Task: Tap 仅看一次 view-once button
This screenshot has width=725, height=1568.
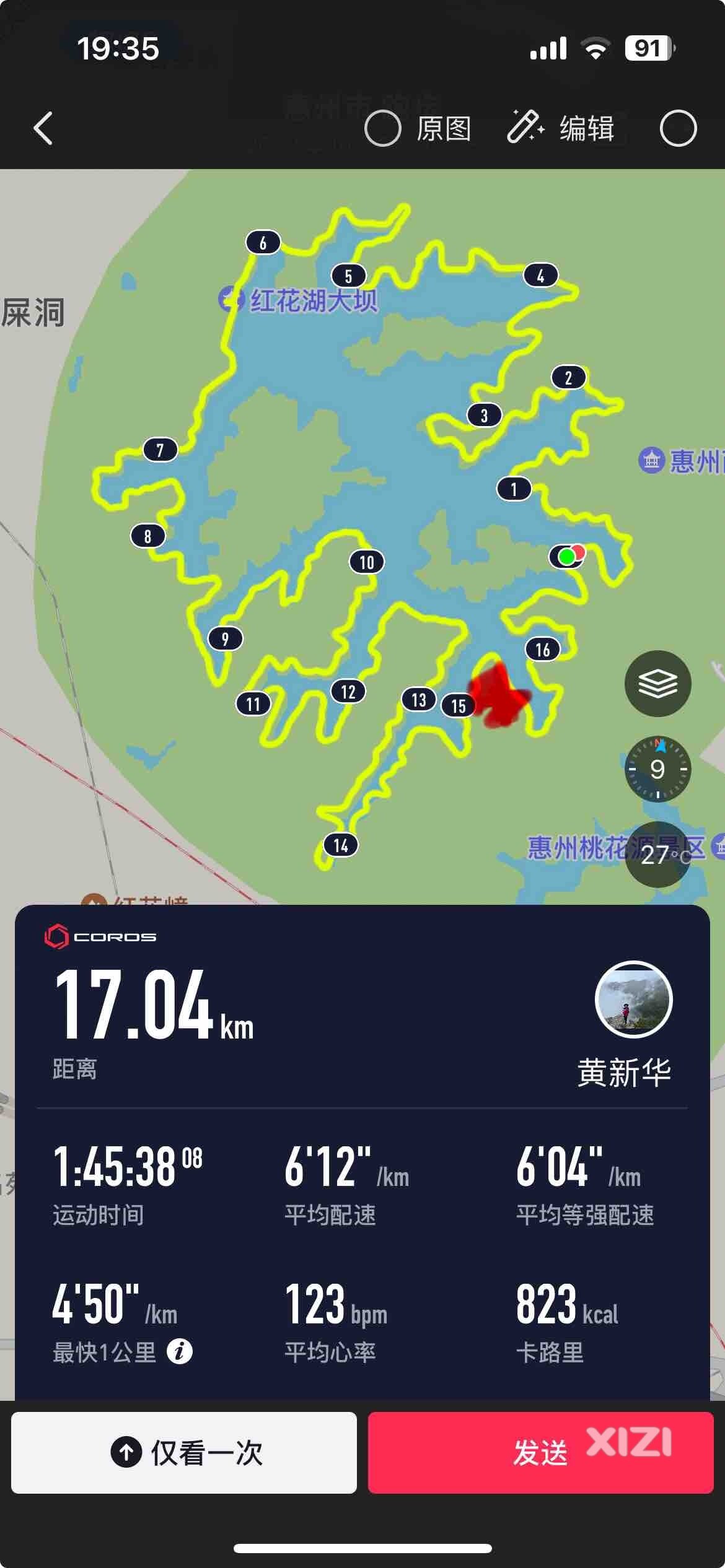Action: click(x=184, y=1452)
